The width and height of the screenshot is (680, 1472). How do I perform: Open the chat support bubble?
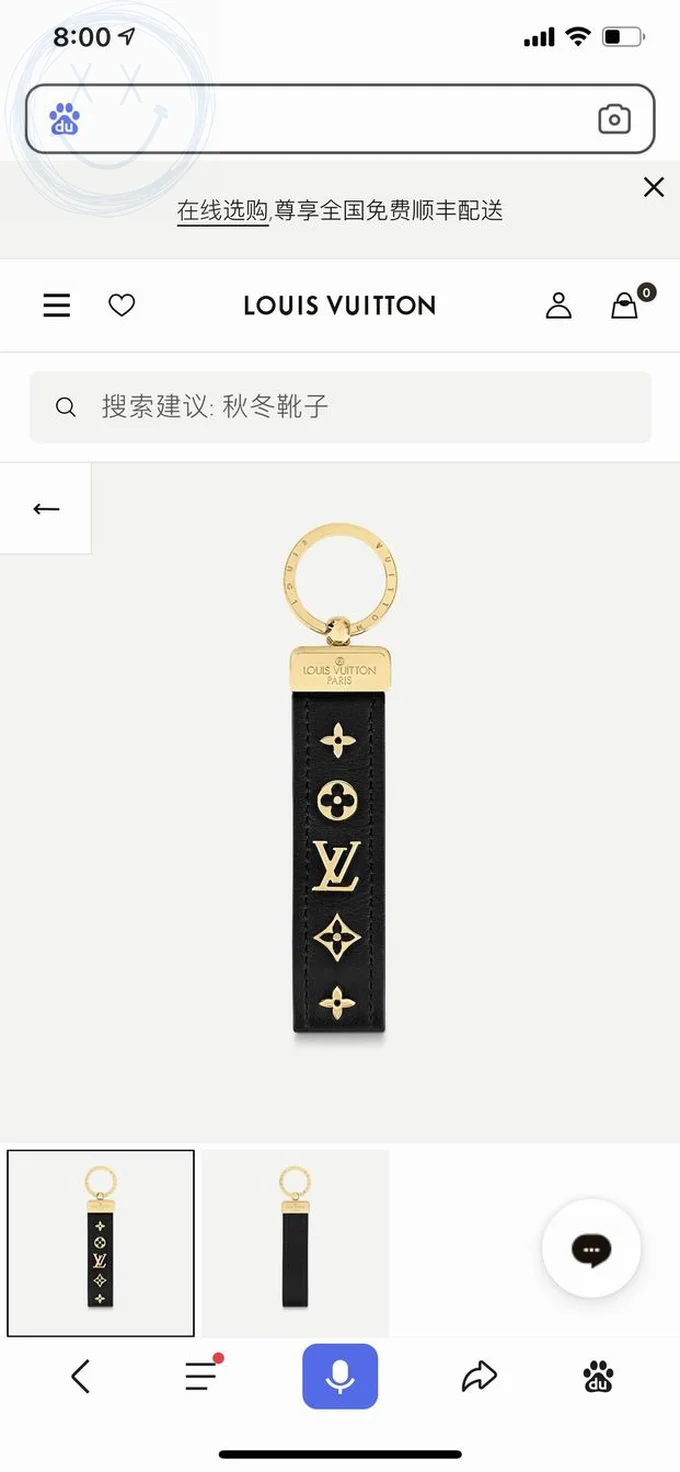(591, 1249)
